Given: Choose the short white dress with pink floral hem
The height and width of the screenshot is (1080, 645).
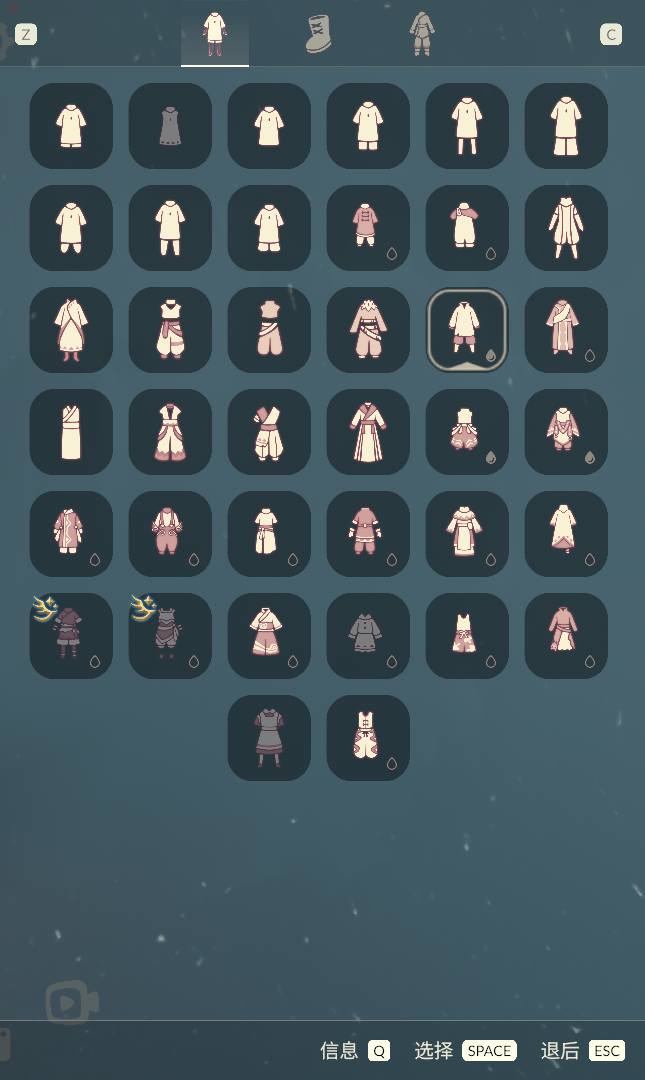Looking at the screenshot, I should coord(467,636).
